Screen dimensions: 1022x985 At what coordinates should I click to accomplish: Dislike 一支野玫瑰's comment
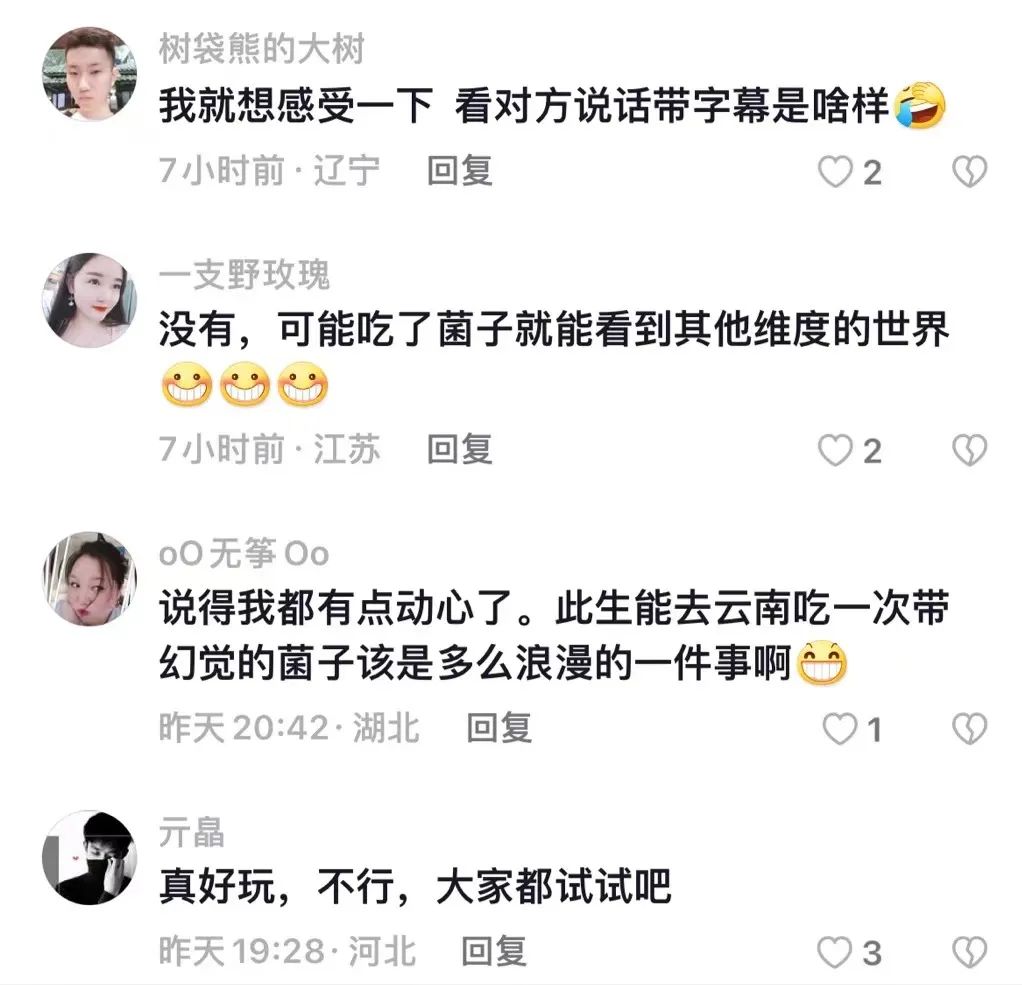tap(968, 452)
